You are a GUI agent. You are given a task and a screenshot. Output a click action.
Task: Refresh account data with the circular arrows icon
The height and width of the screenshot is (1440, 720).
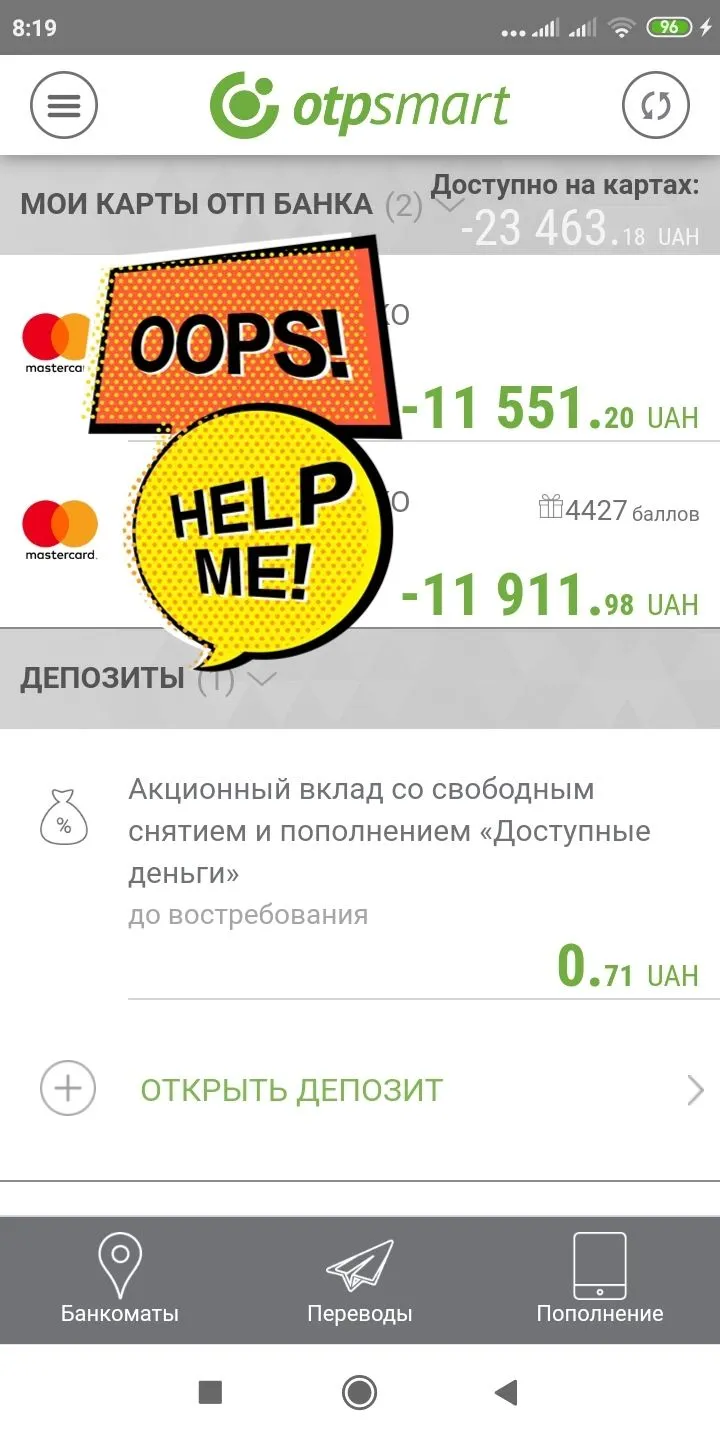point(656,105)
